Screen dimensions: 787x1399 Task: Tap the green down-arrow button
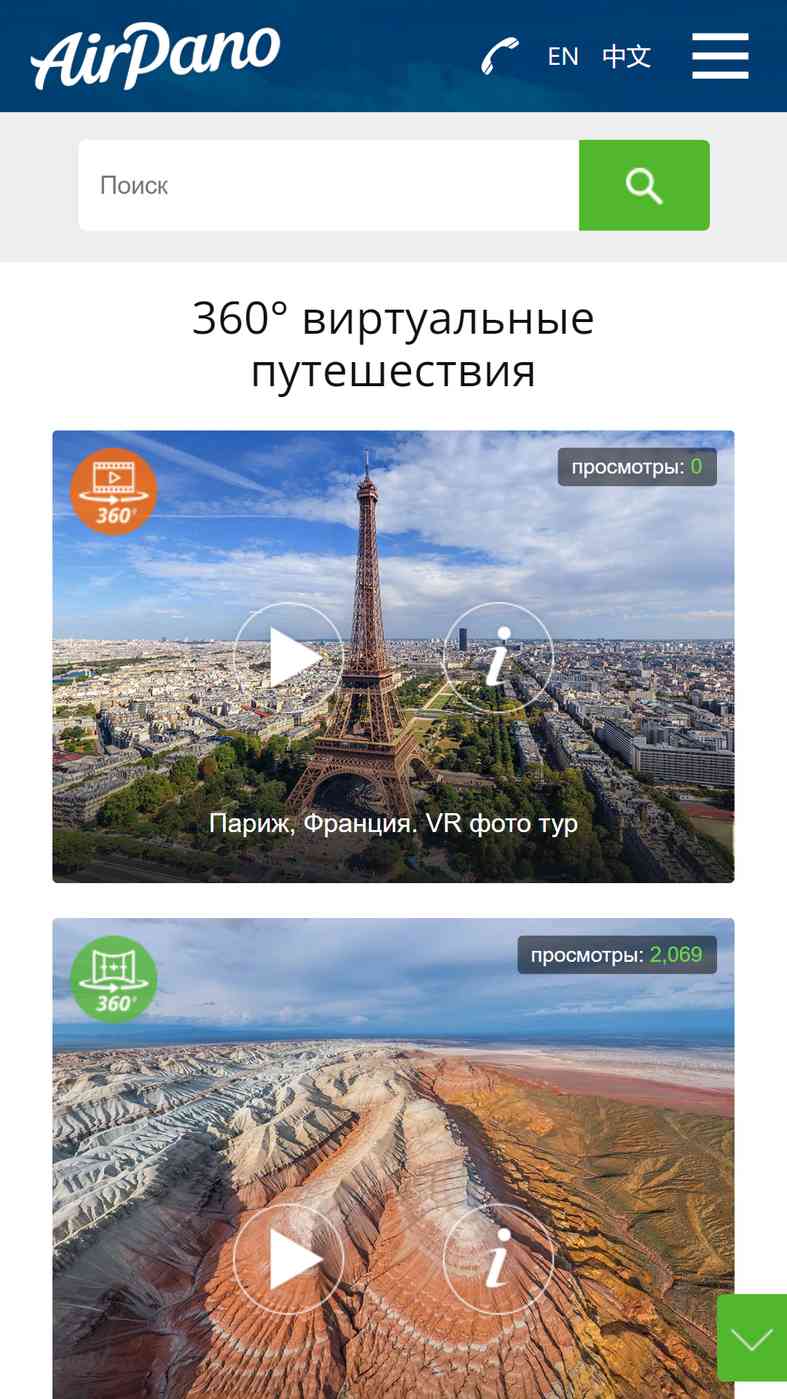point(752,1338)
